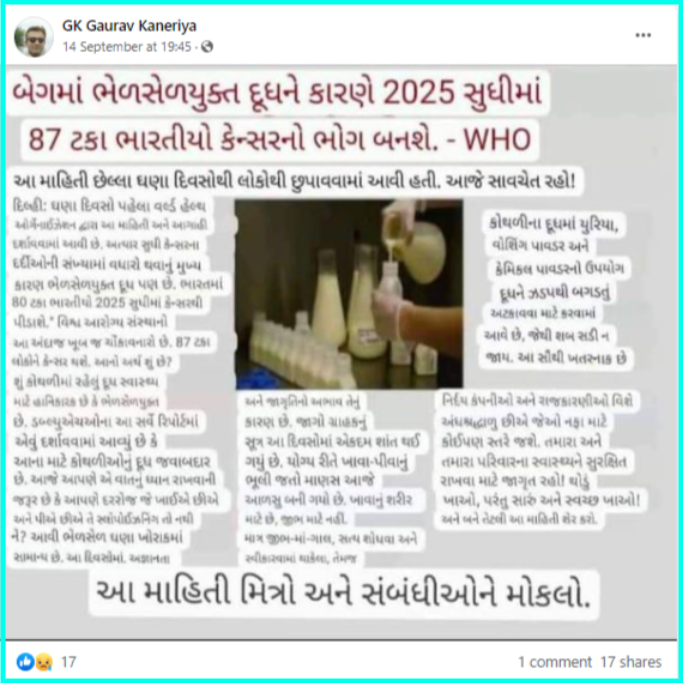See the 17 shares of this post

pos(631,661)
